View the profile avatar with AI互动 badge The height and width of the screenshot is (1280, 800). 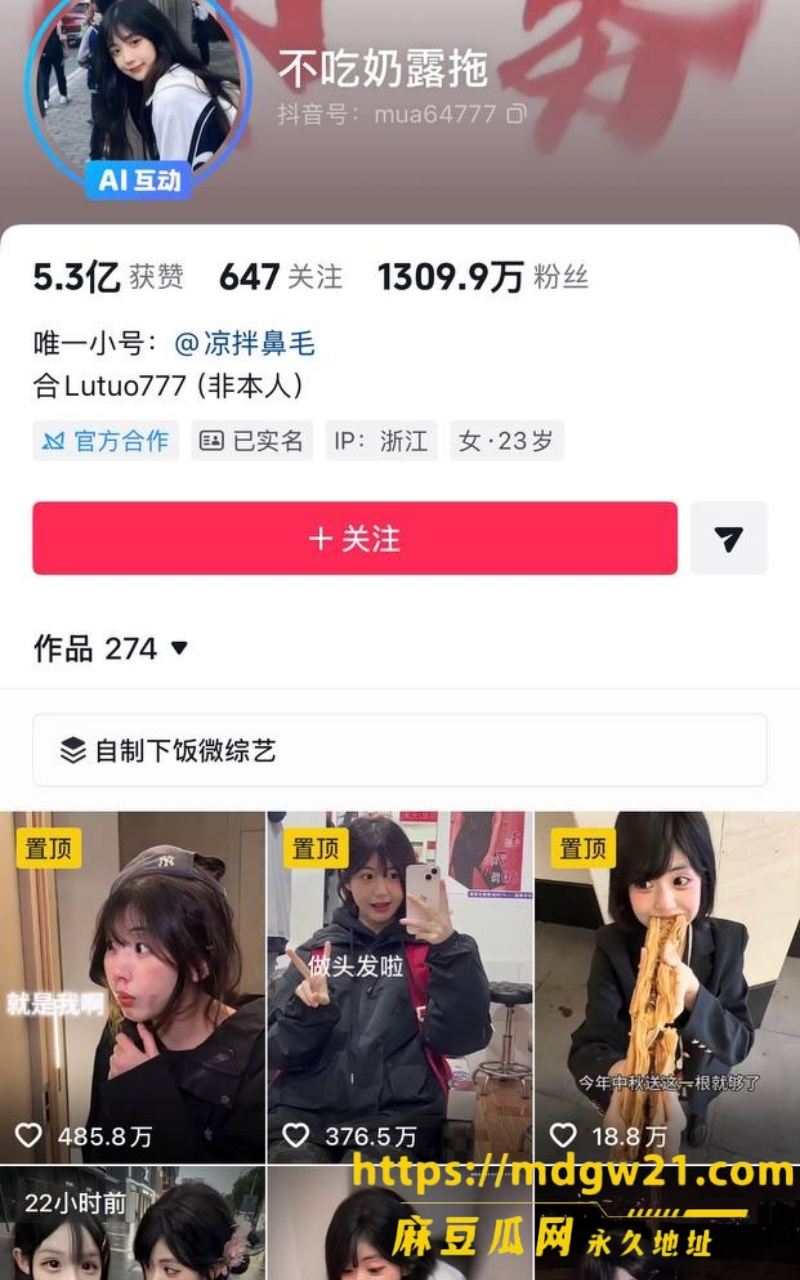138,90
